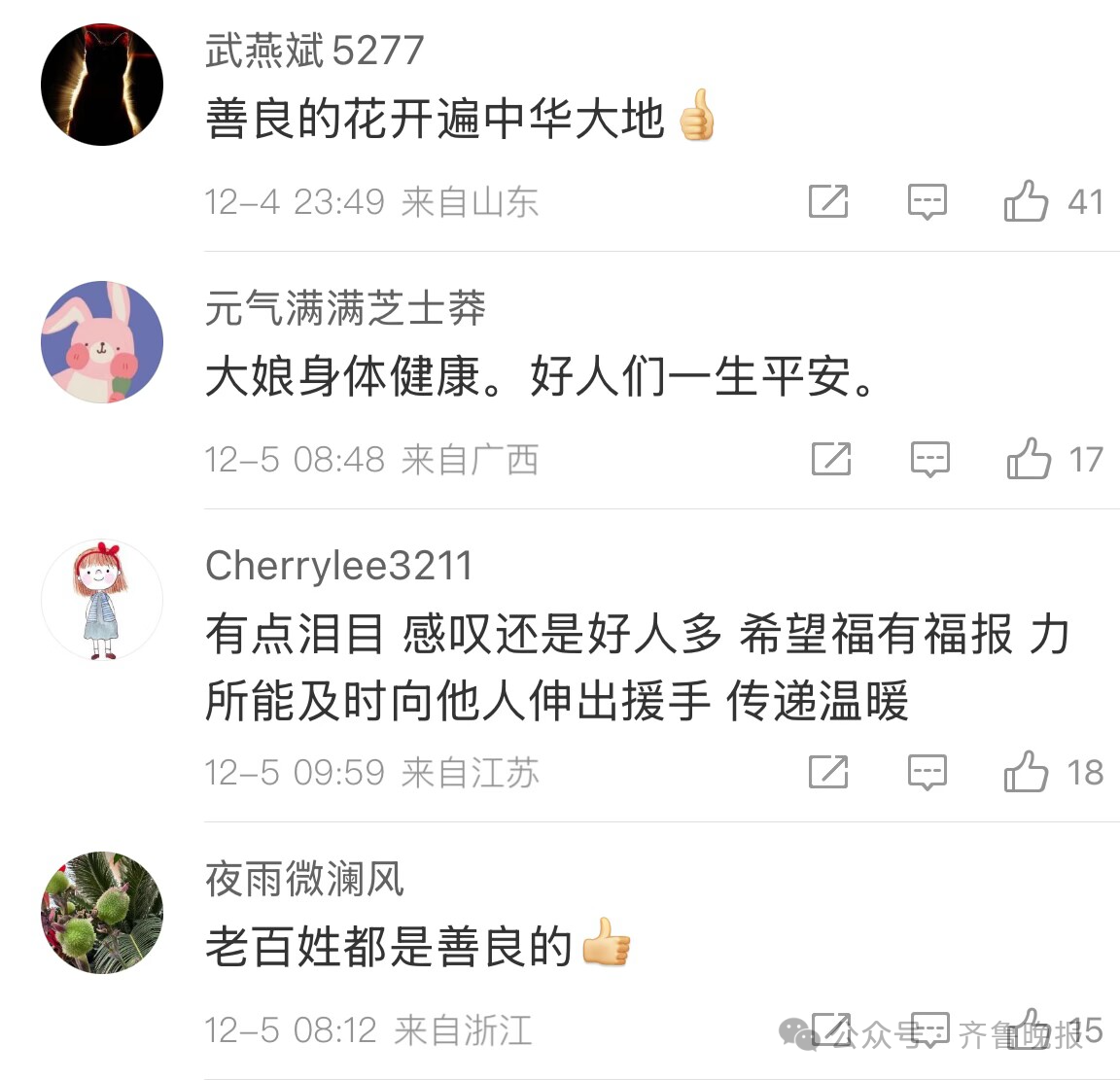Go to the username 夜雨微澜风

click(304, 879)
